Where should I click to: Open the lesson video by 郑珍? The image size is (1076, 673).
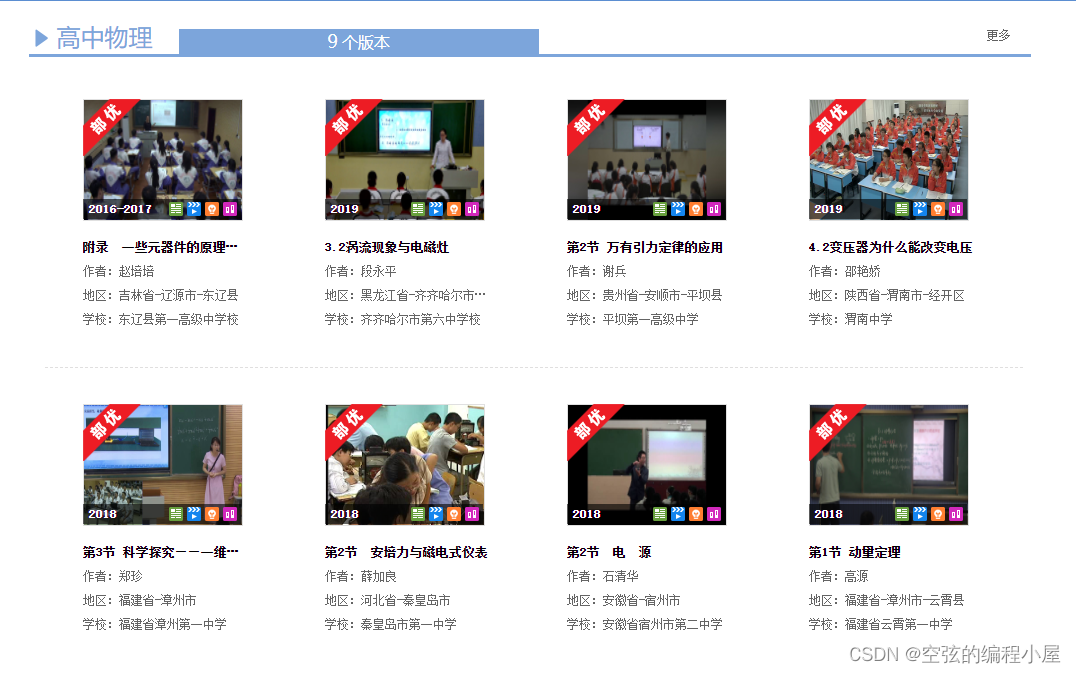coord(162,464)
